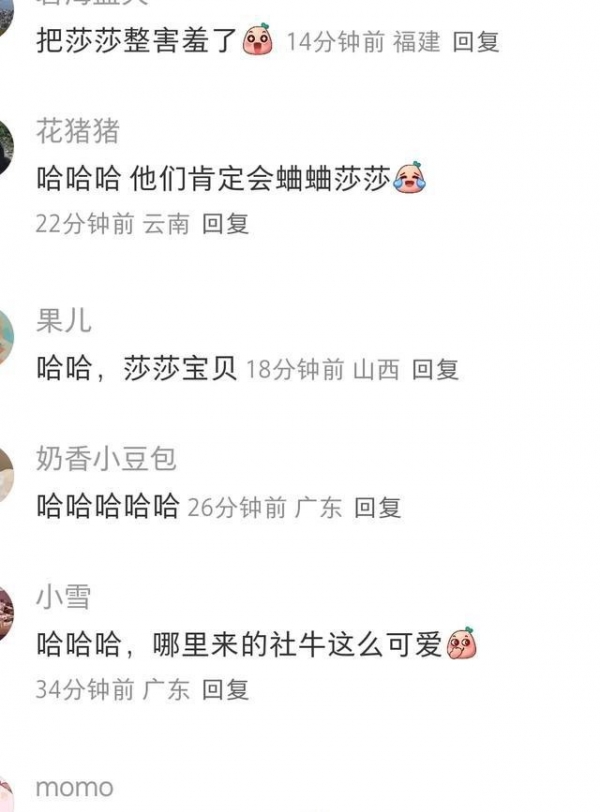This screenshot has height=812, width=600.
Task: Reply to 奶香小豆包's comment
Action: pyautogui.click(x=377, y=508)
